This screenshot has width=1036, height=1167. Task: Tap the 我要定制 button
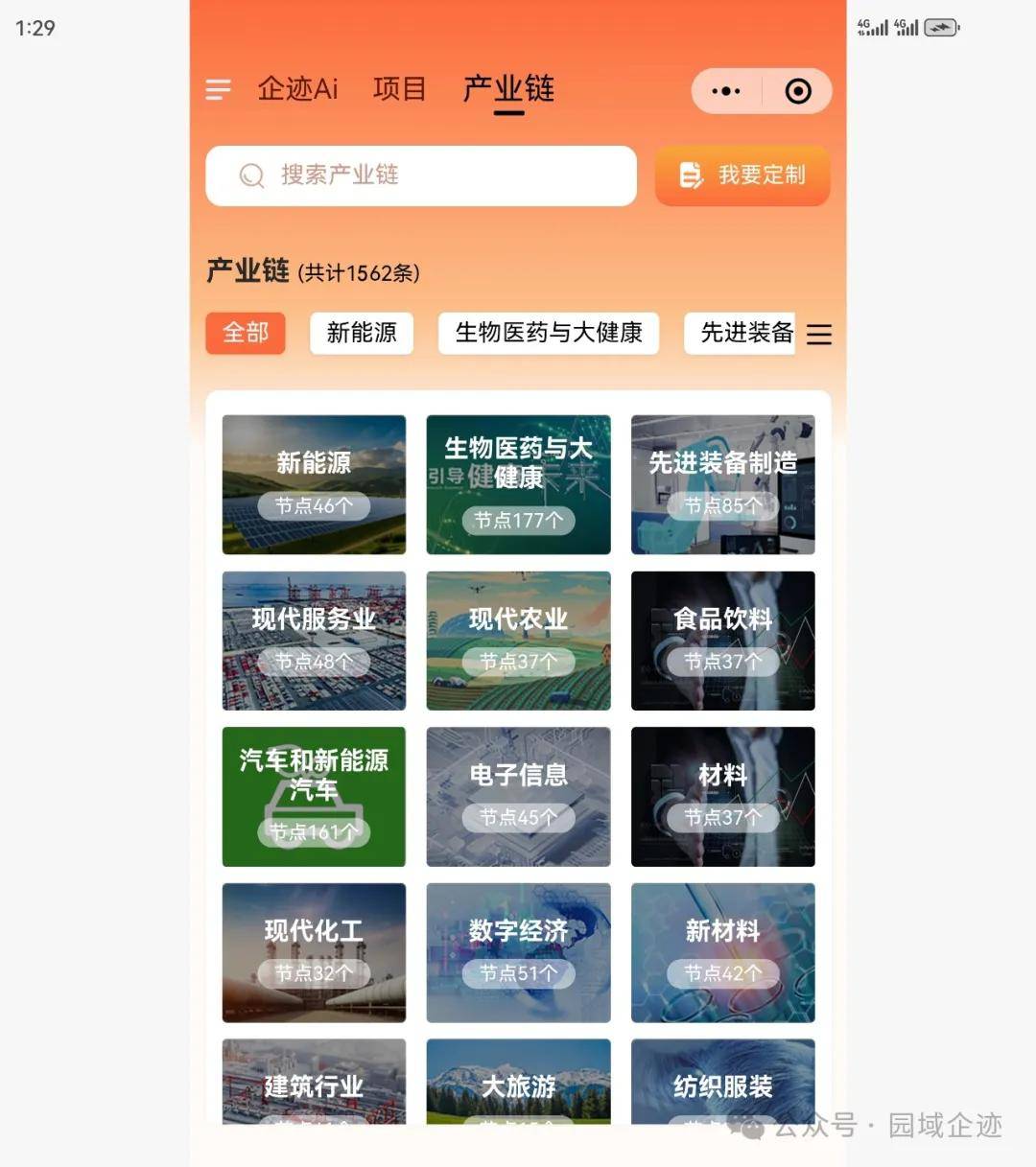(x=742, y=175)
